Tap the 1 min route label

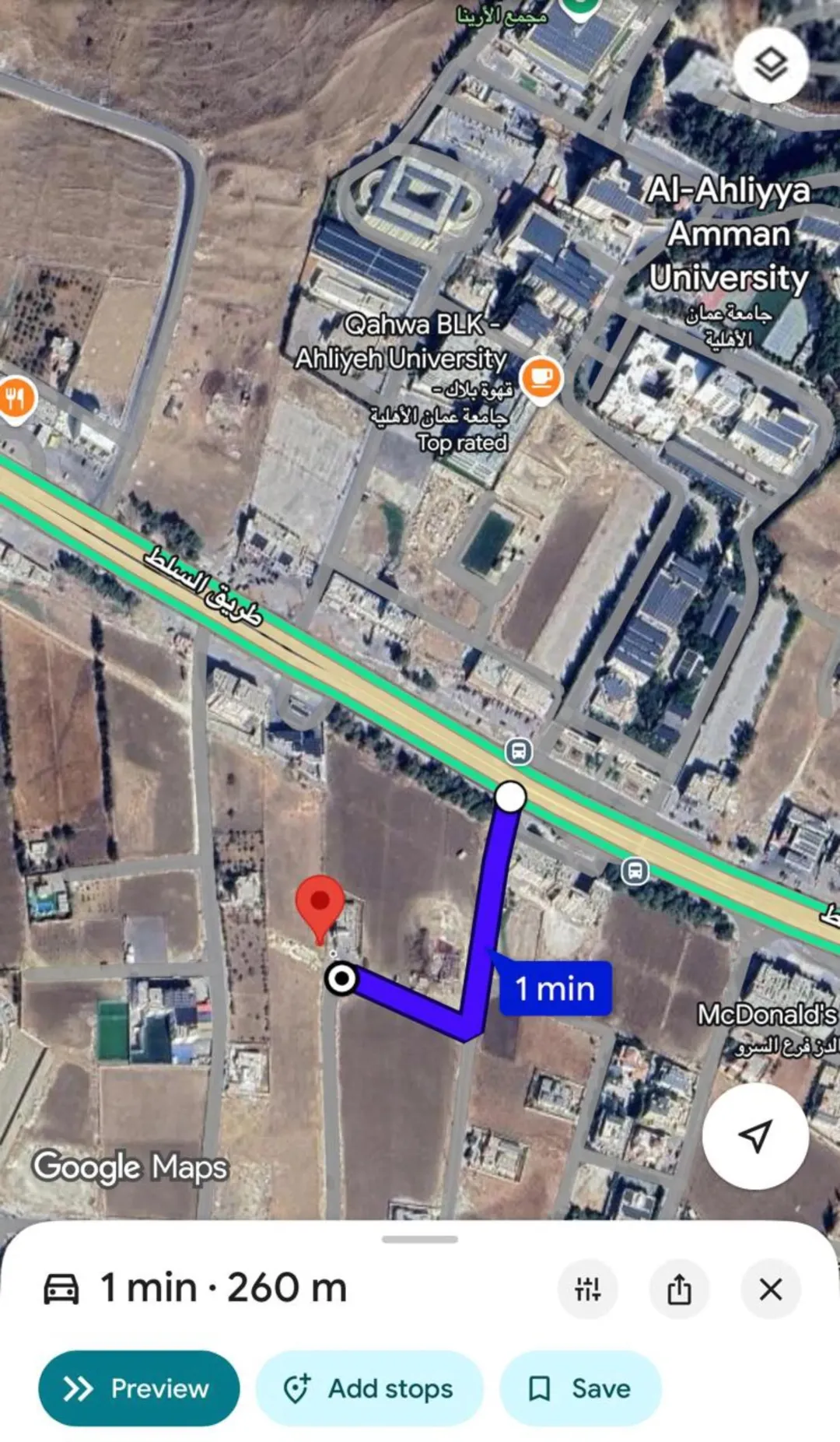(555, 989)
